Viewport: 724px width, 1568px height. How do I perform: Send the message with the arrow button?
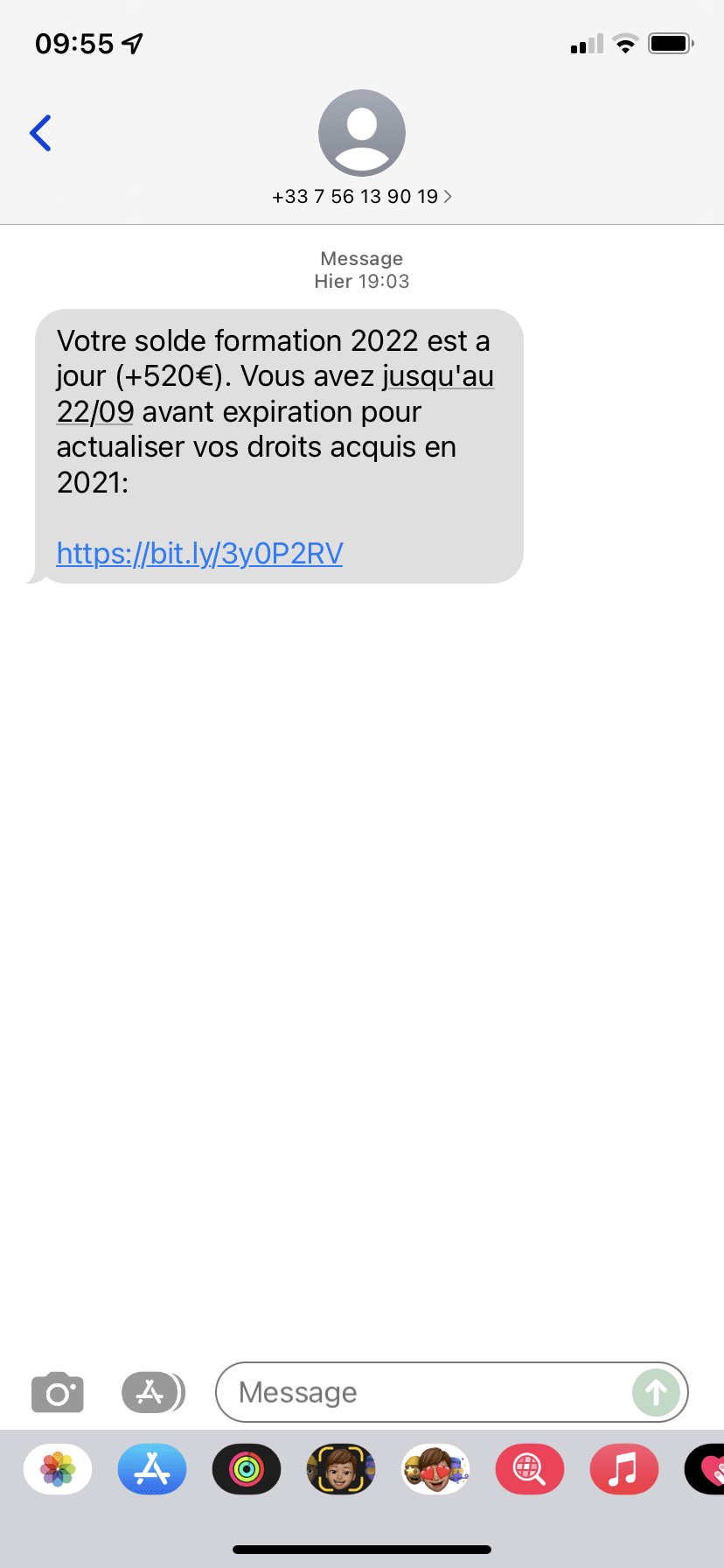[x=656, y=1392]
